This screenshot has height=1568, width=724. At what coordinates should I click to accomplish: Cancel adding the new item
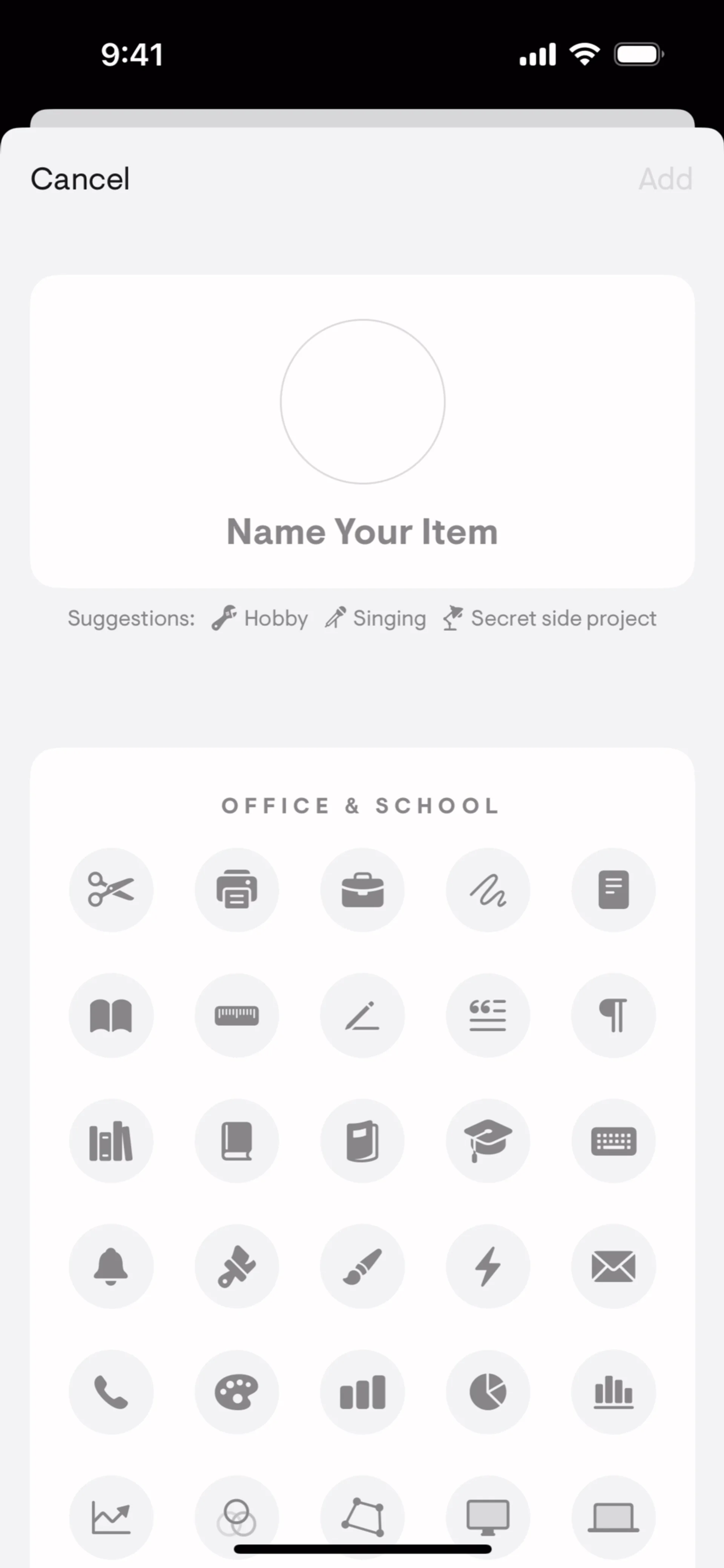80,179
